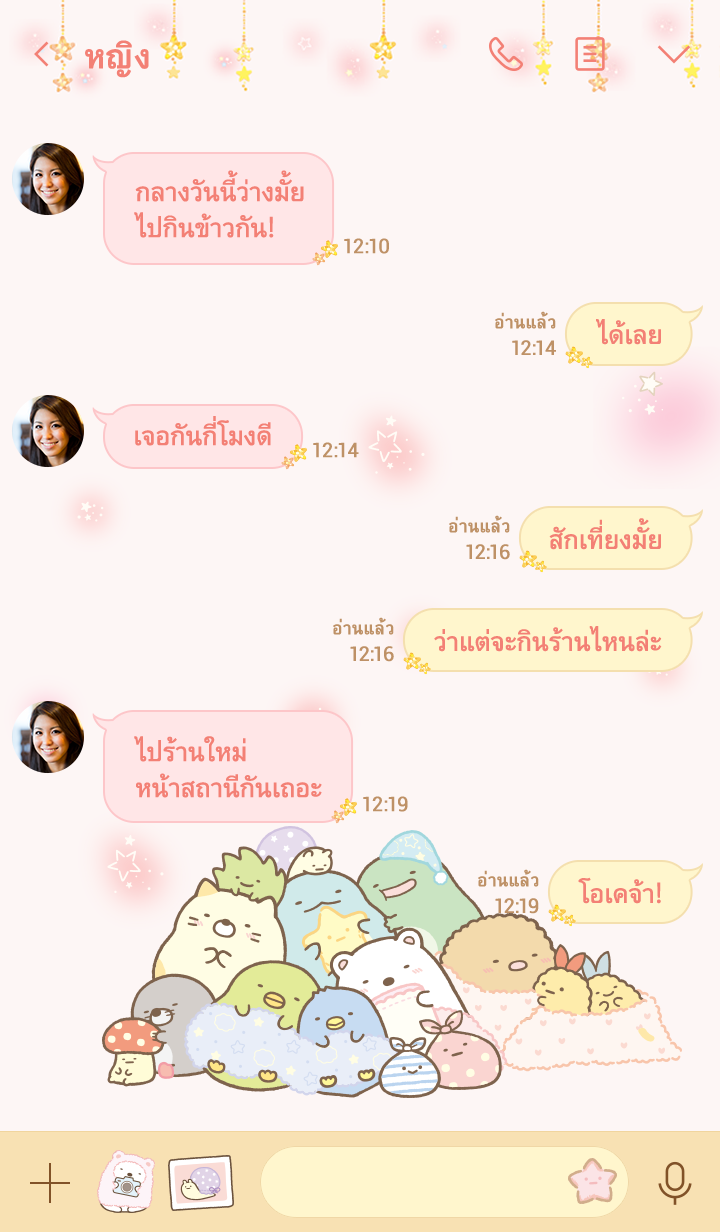Open the chat notes icon
This screenshot has height=1232, width=720.
(590, 54)
